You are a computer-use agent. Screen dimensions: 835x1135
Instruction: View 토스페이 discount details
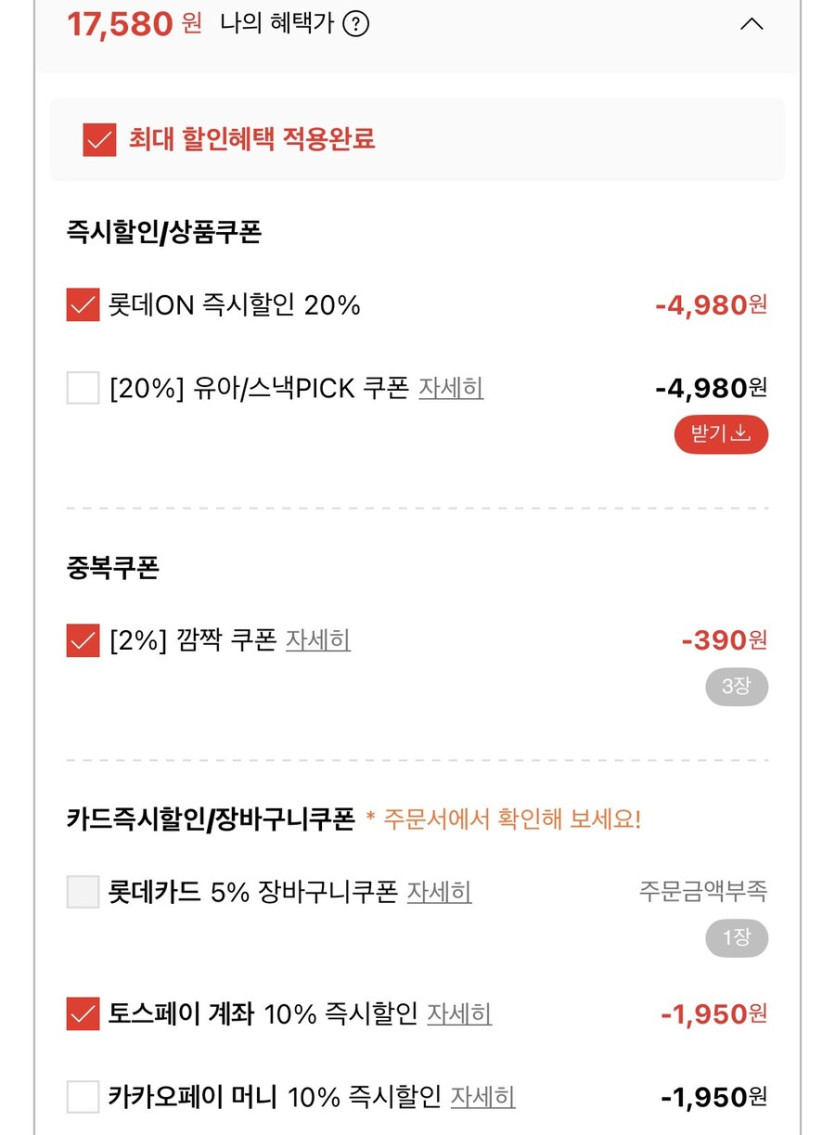click(x=461, y=1011)
